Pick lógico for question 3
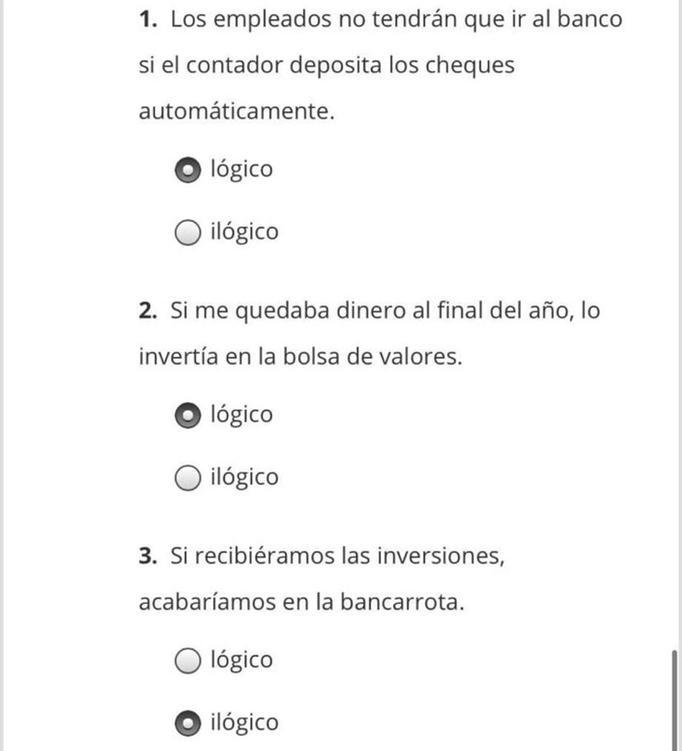Viewport: 682px width, 751px height. (188, 661)
